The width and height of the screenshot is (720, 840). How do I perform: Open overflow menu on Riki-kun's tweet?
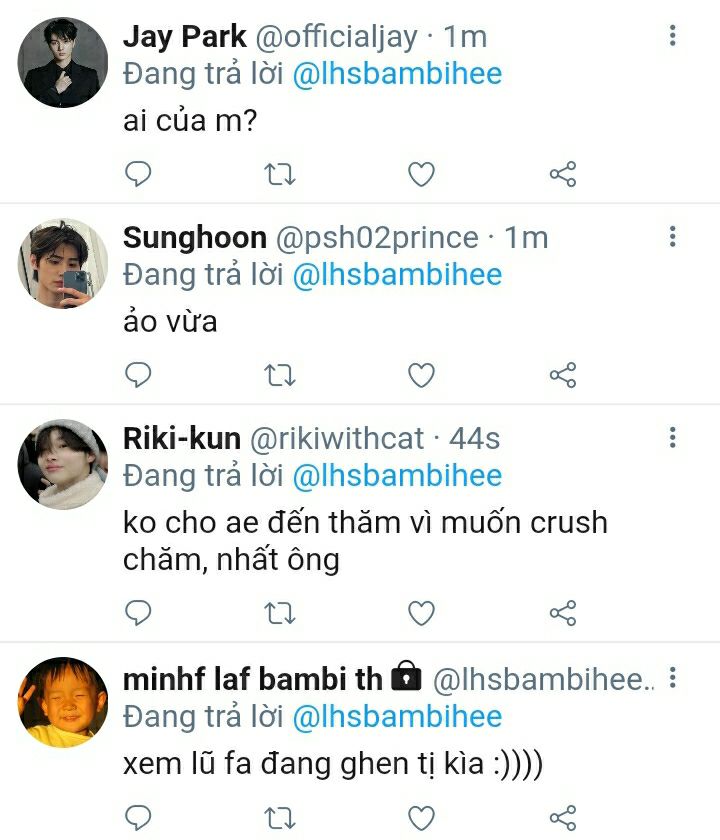tap(673, 437)
